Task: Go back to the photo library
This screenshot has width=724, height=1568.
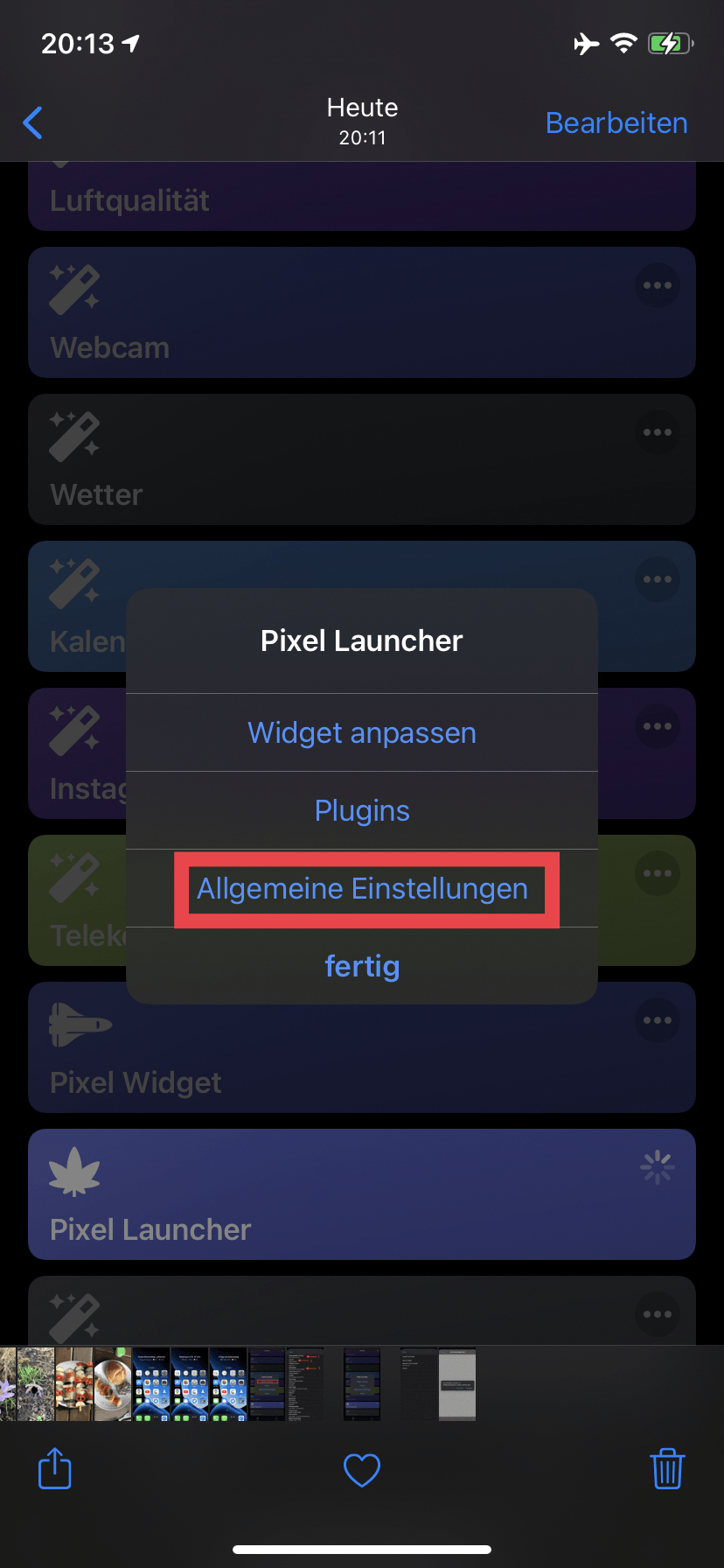Action: (x=33, y=123)
